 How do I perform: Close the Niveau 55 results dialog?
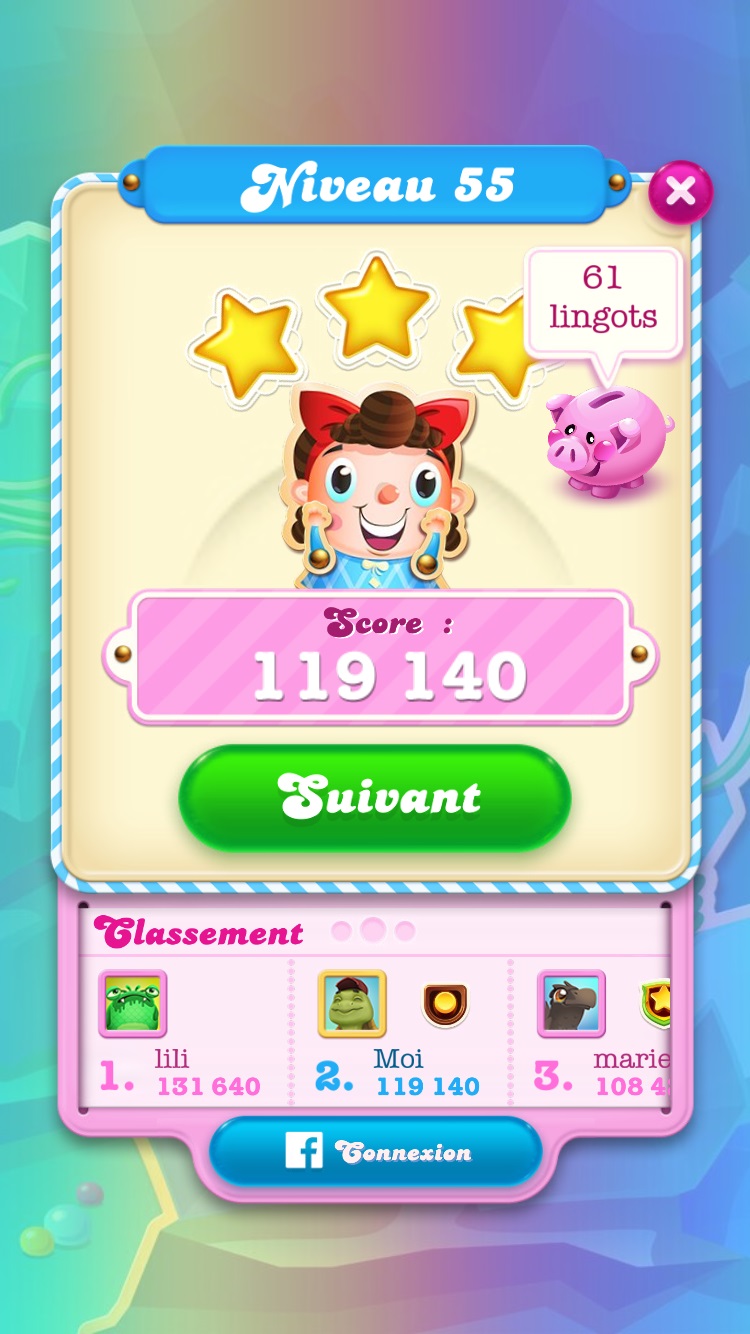[680, 191]
